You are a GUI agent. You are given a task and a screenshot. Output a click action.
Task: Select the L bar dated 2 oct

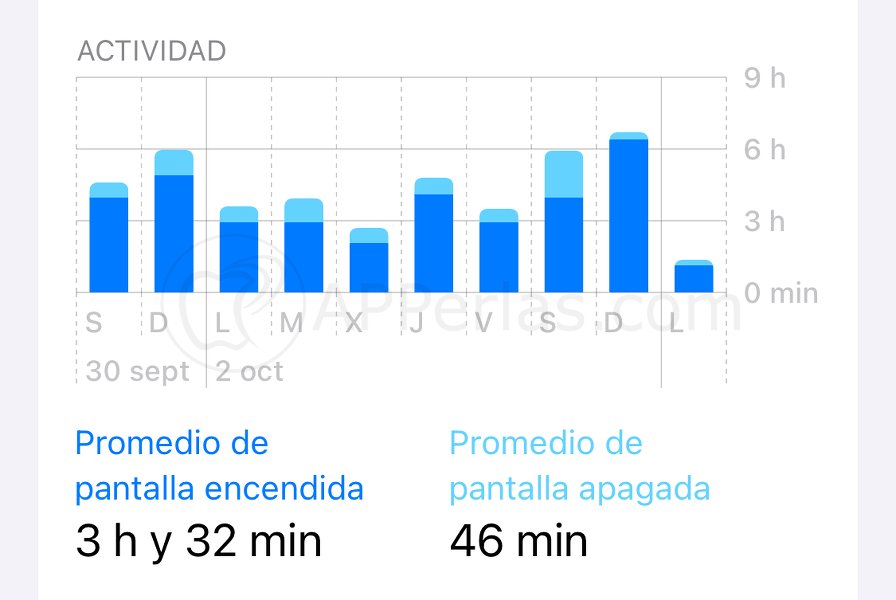point(239,251)
